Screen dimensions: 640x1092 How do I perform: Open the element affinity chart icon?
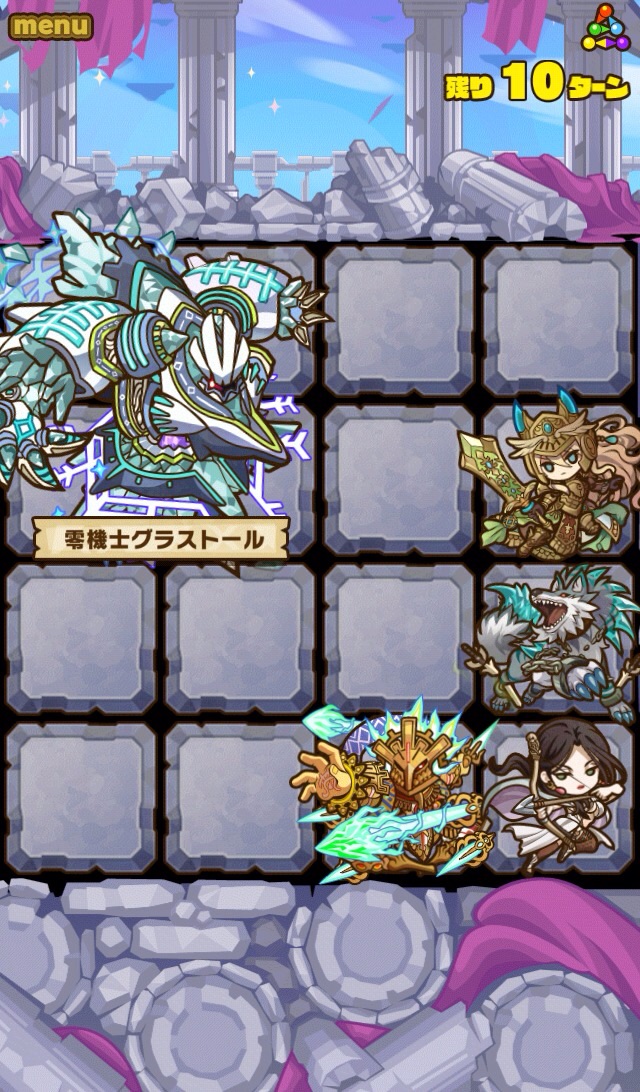(x=605, y=28)
